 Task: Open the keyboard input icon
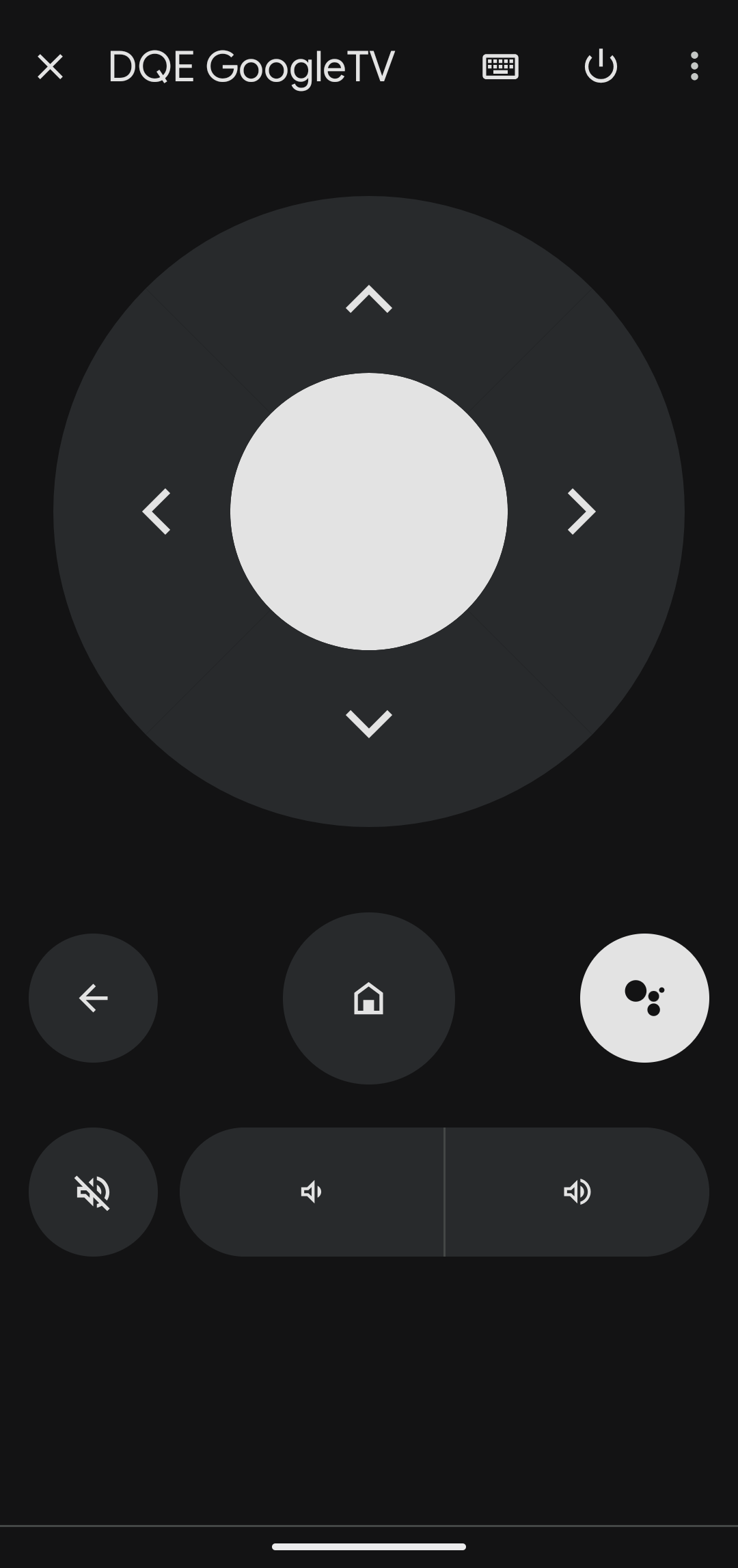pyautogui.click(x=500, y=67)
